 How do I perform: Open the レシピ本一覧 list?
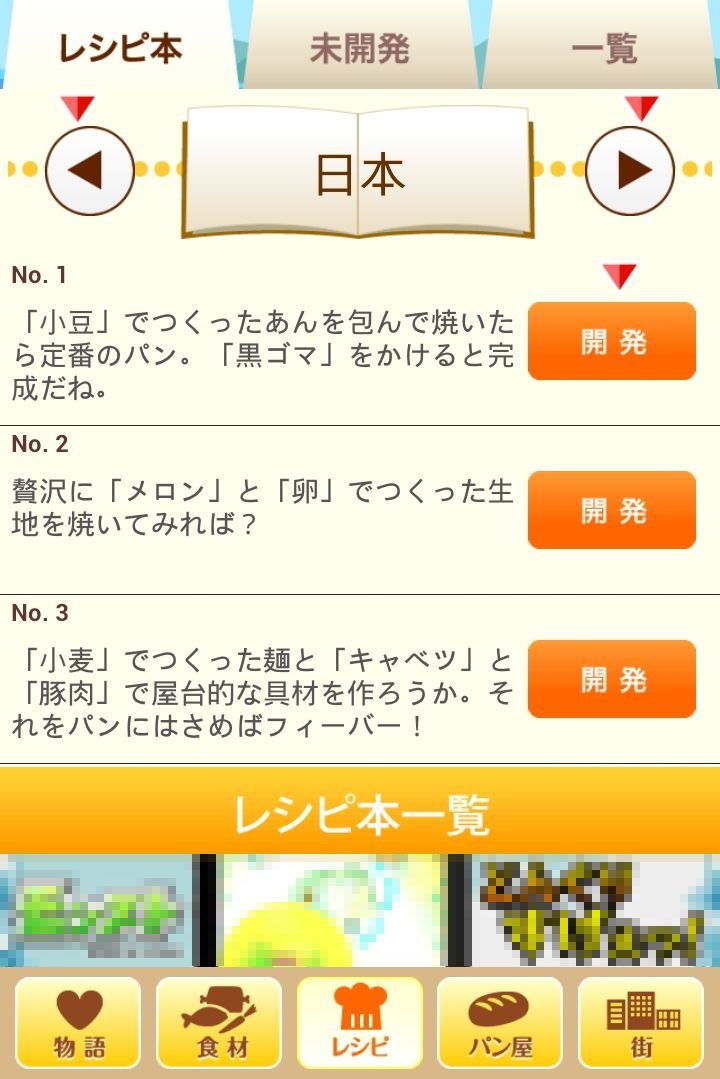point(360,812)
